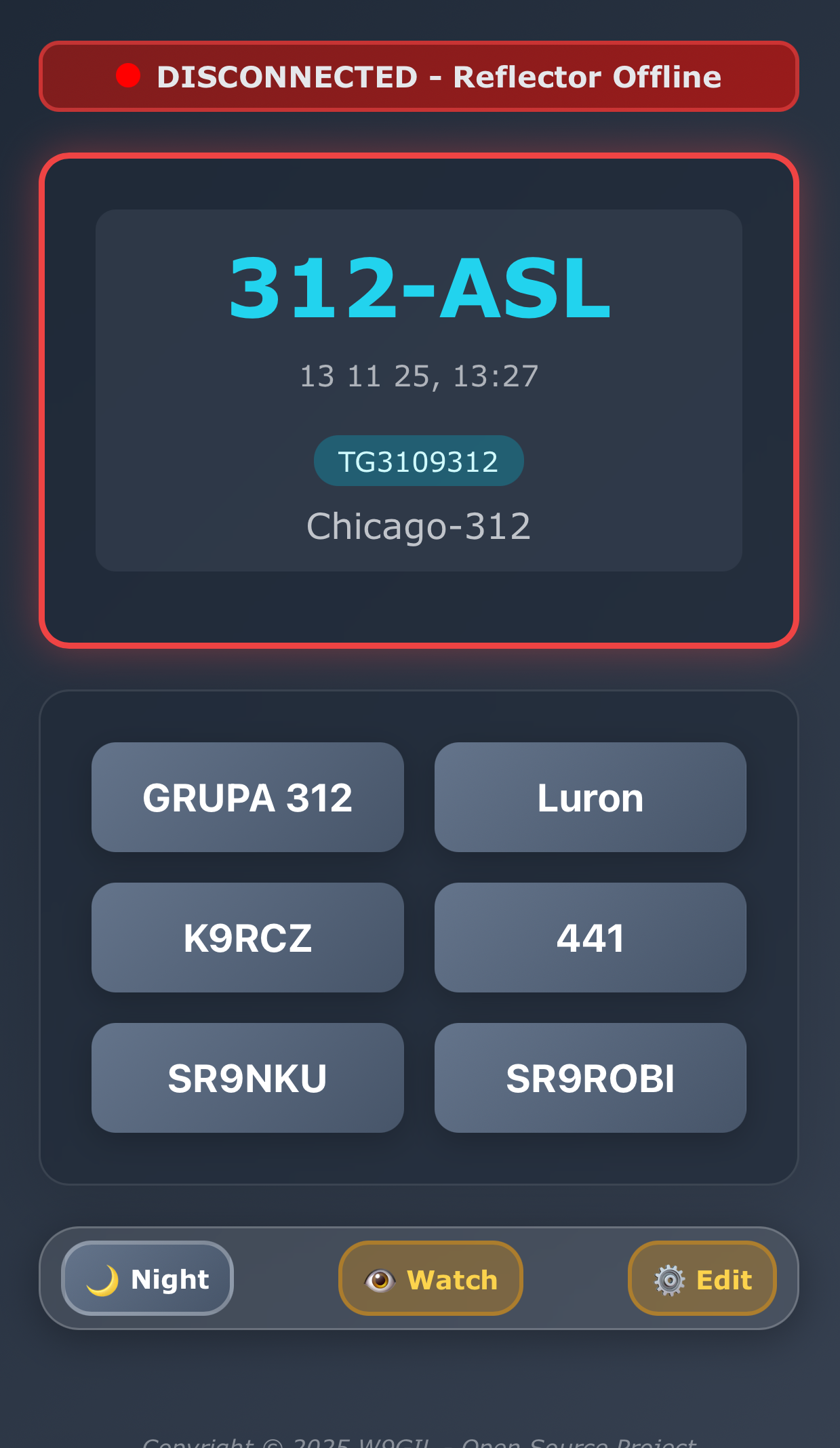840x1448 pixels.
Task: Select the GRUPA 312 button
Action: 247,797
